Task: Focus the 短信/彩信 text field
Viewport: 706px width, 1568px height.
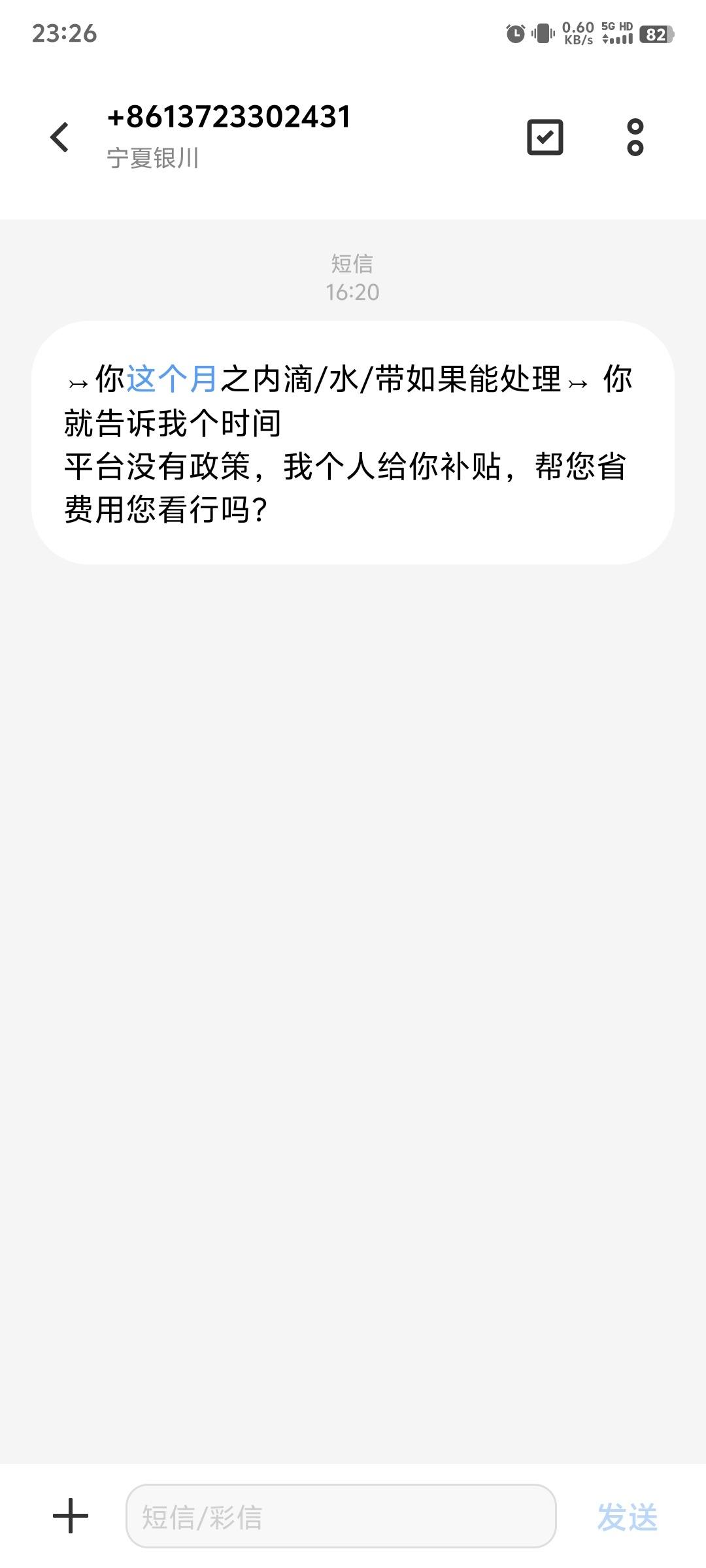Action: (x=341, y=1516)
